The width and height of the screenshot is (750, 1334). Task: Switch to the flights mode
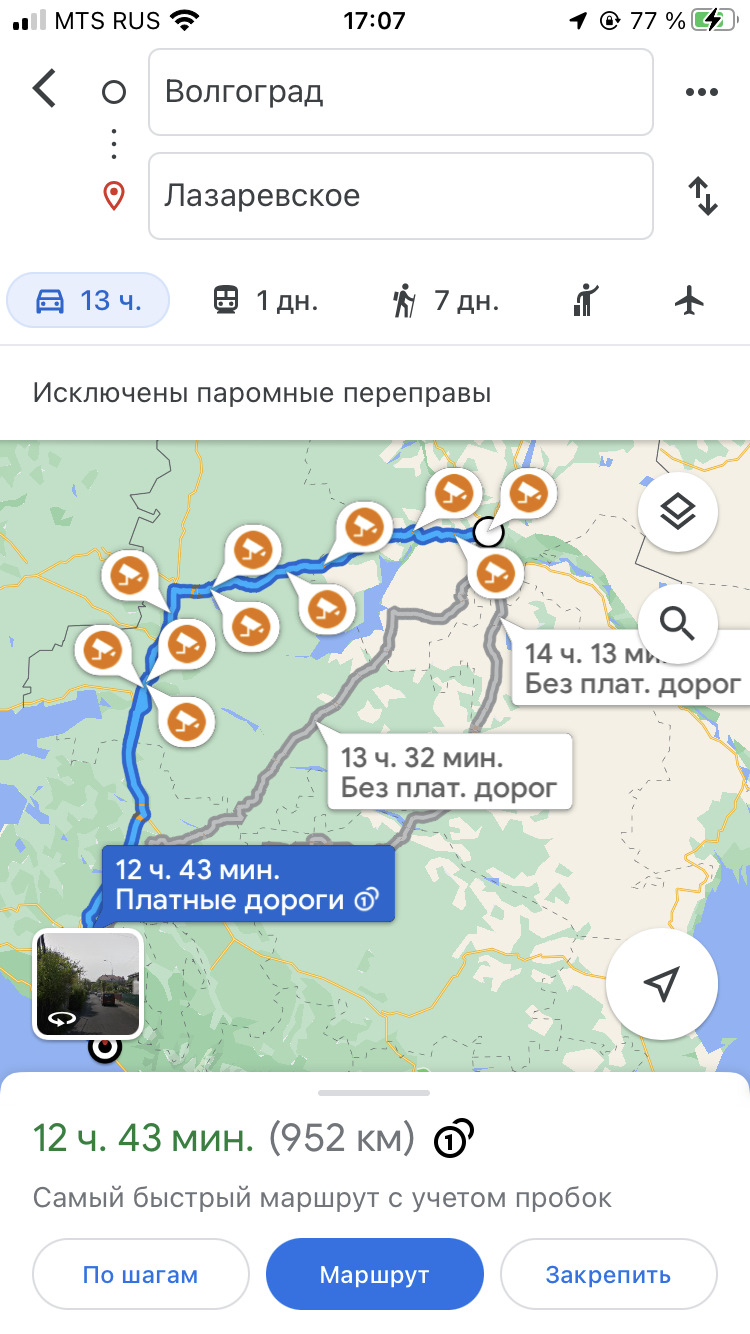[x=689, y=300]
